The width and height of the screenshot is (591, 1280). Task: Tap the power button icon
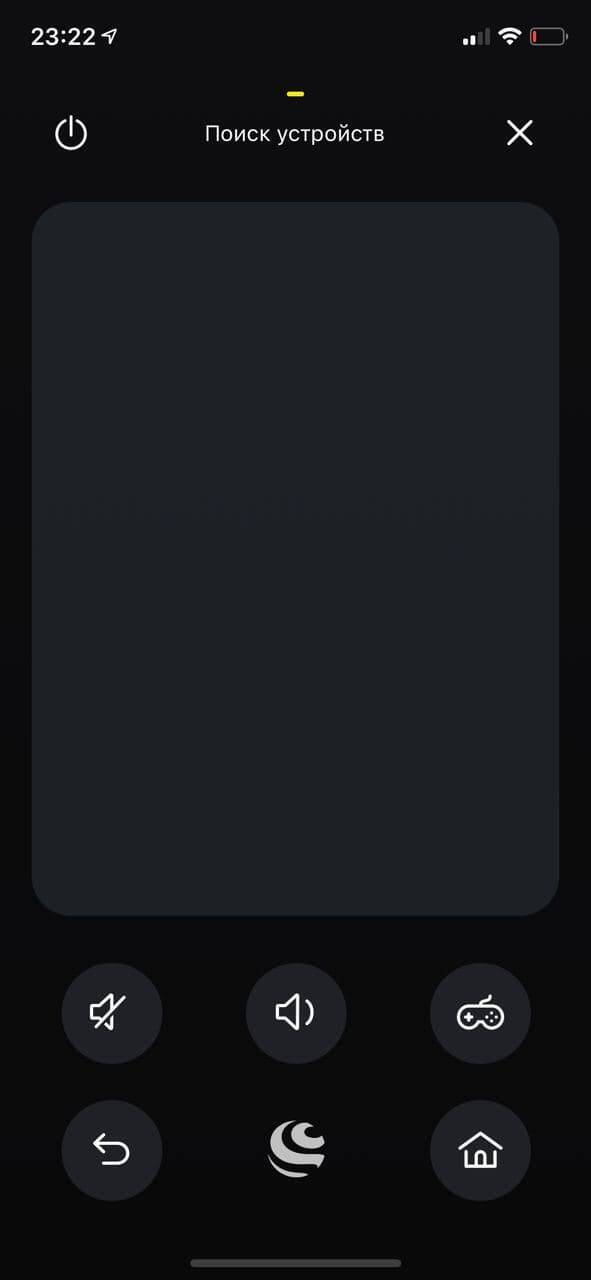pyautogui.click(x=71, y=133)
